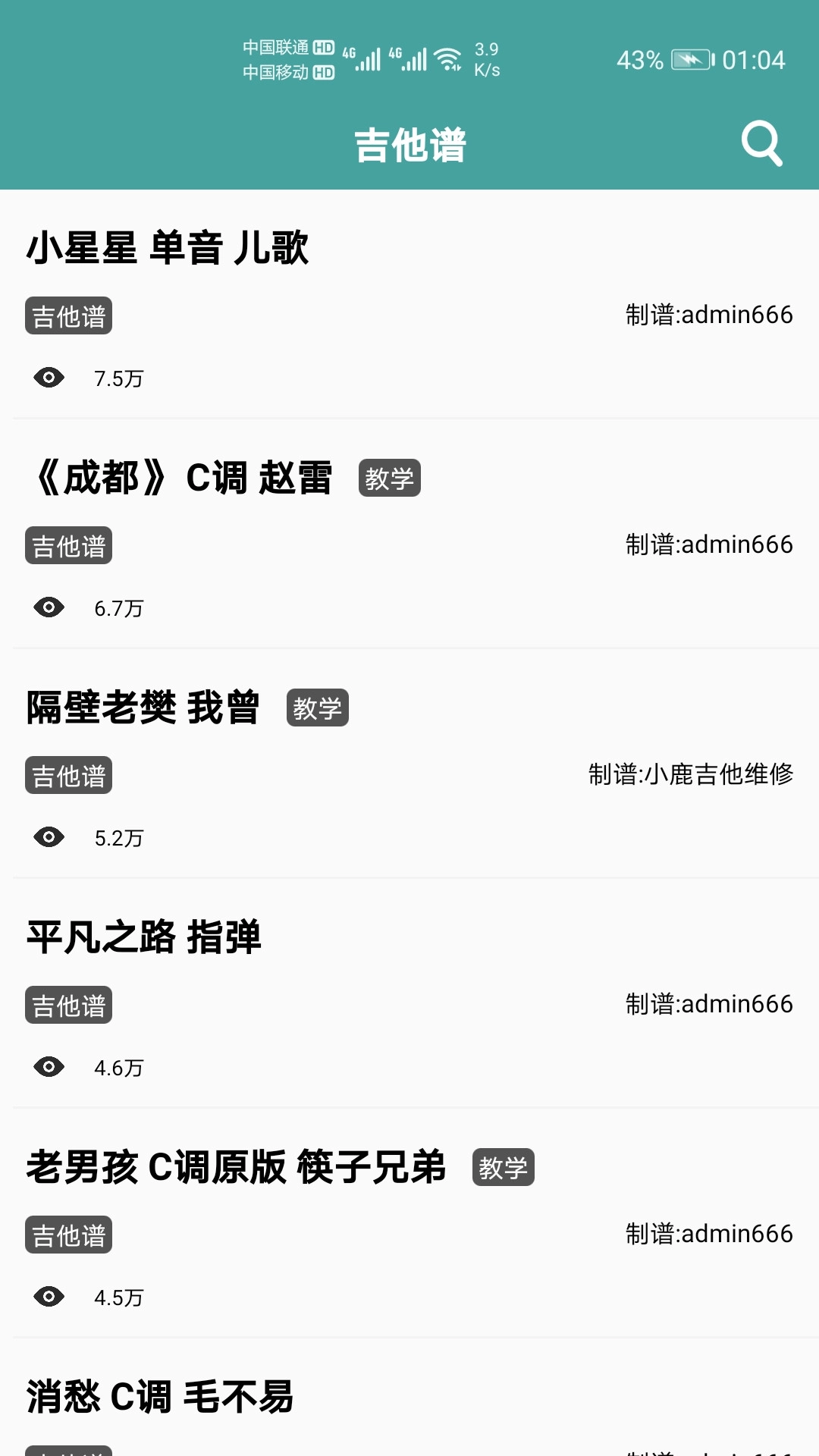Click the eye icon beside 4.6万 views
Image resolution: width=819 pixels, height=1456 pixels.
pyautogui.click(x=49, y=1068)
